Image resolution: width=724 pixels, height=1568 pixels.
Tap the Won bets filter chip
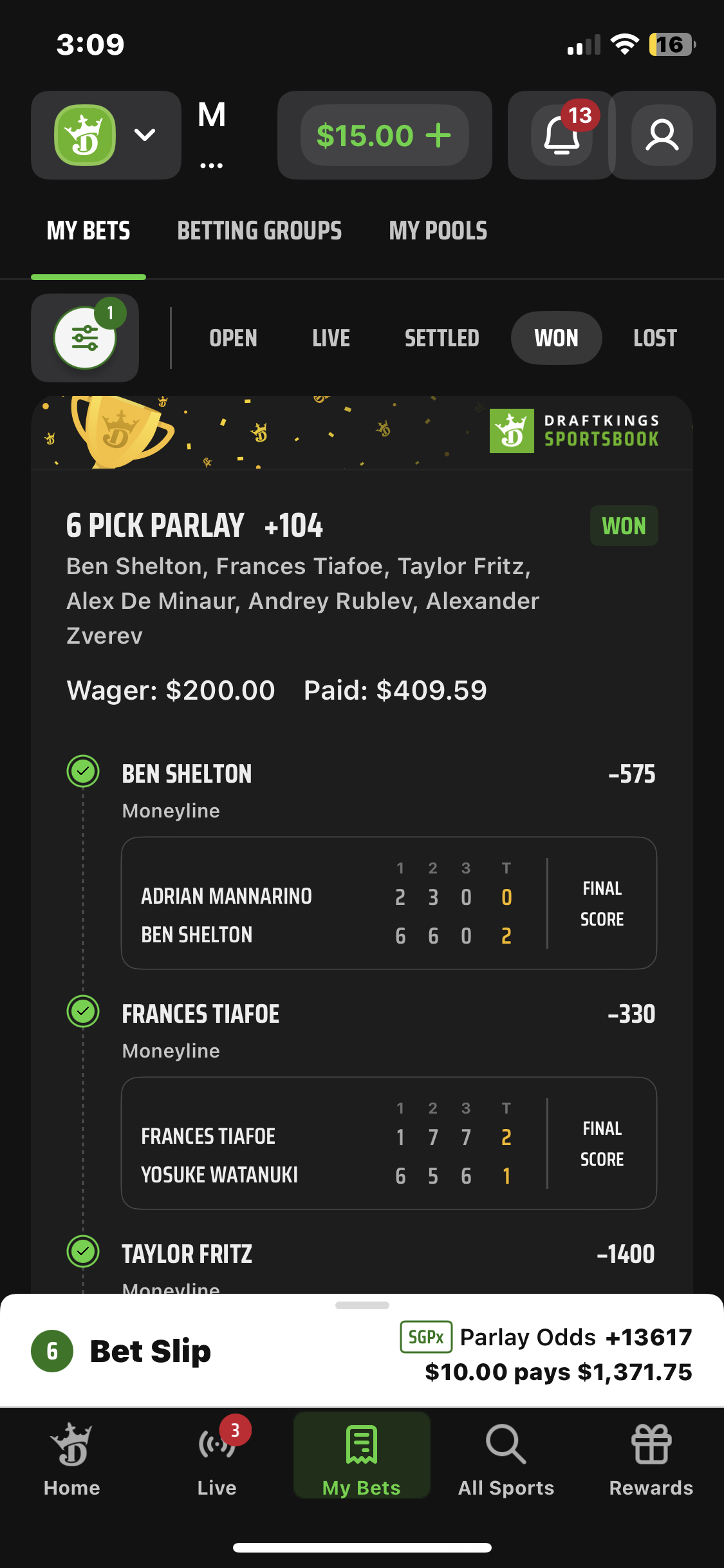(x=556, y=338)
